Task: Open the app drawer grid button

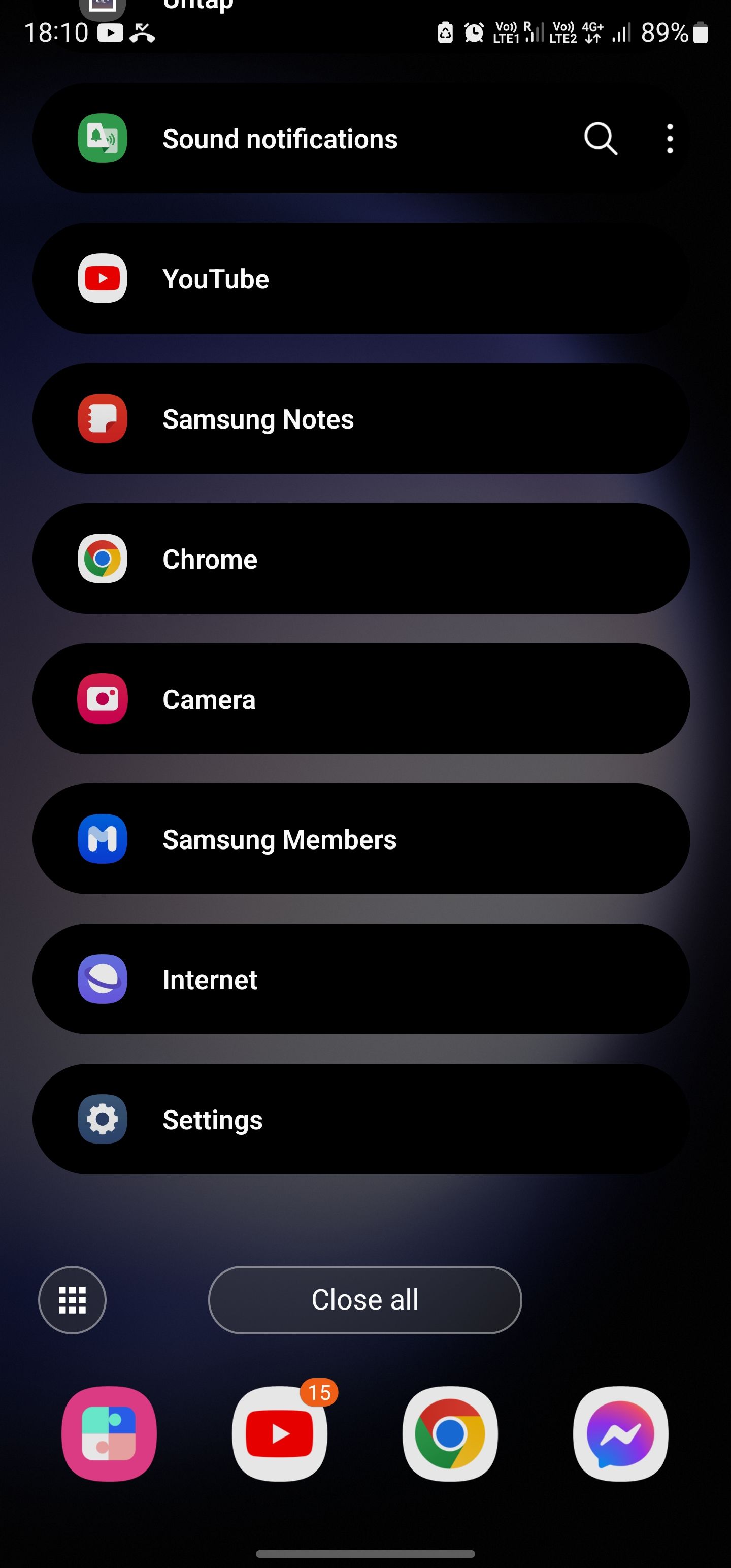Action: click(x=72, y=1299)
